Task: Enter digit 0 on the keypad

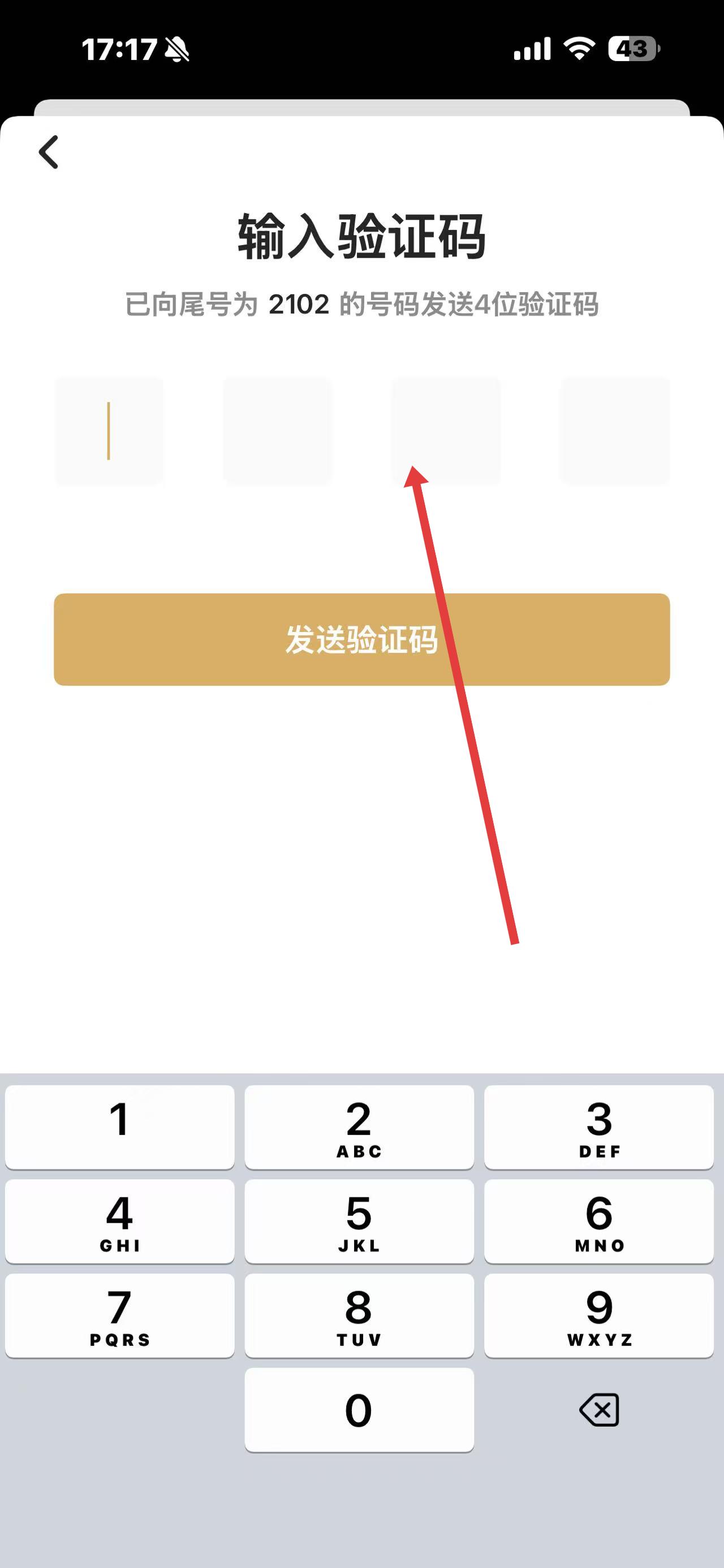Action: click(359, 1410)
